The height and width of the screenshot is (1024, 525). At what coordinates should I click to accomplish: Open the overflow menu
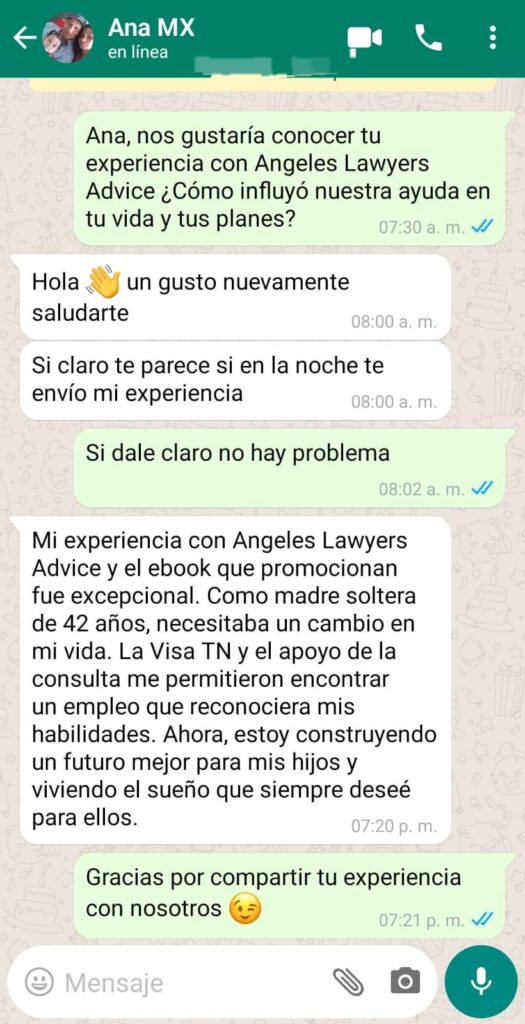pyautogui.click(x=492, y=38)
